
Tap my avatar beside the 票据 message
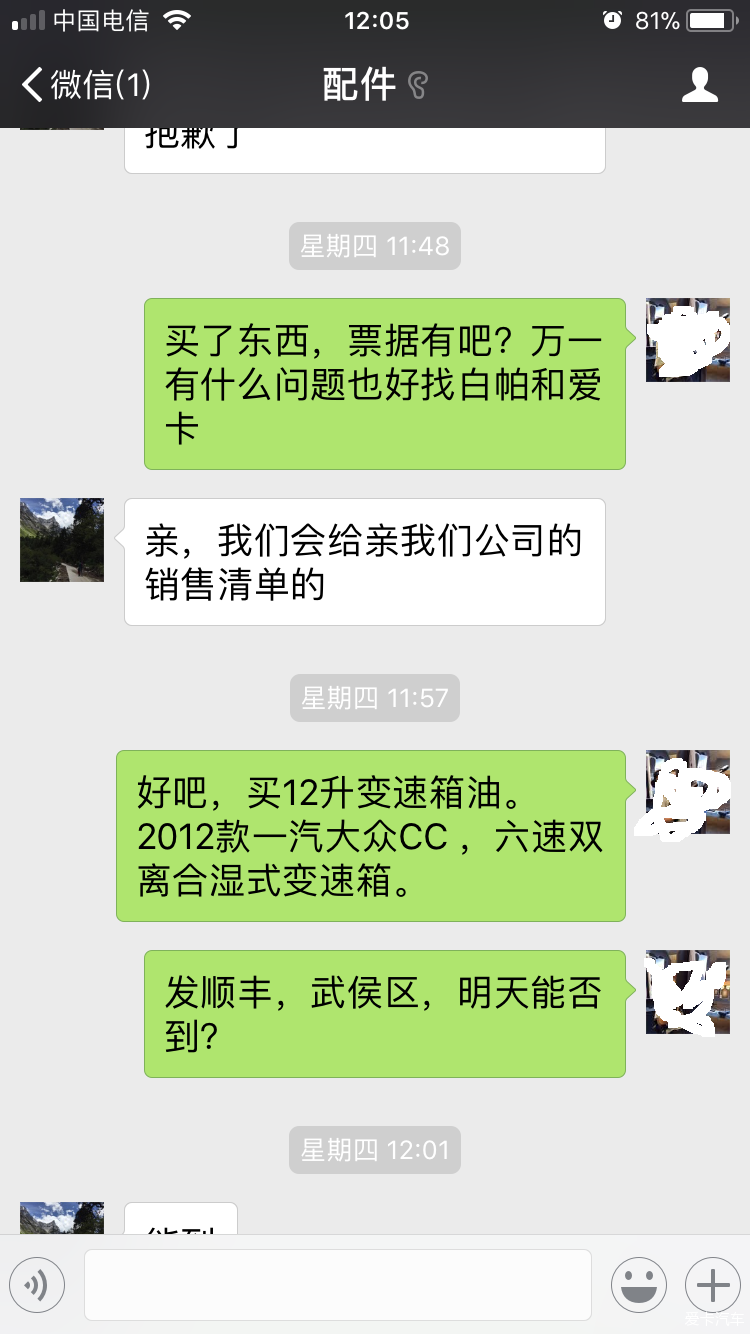[687, 340]
